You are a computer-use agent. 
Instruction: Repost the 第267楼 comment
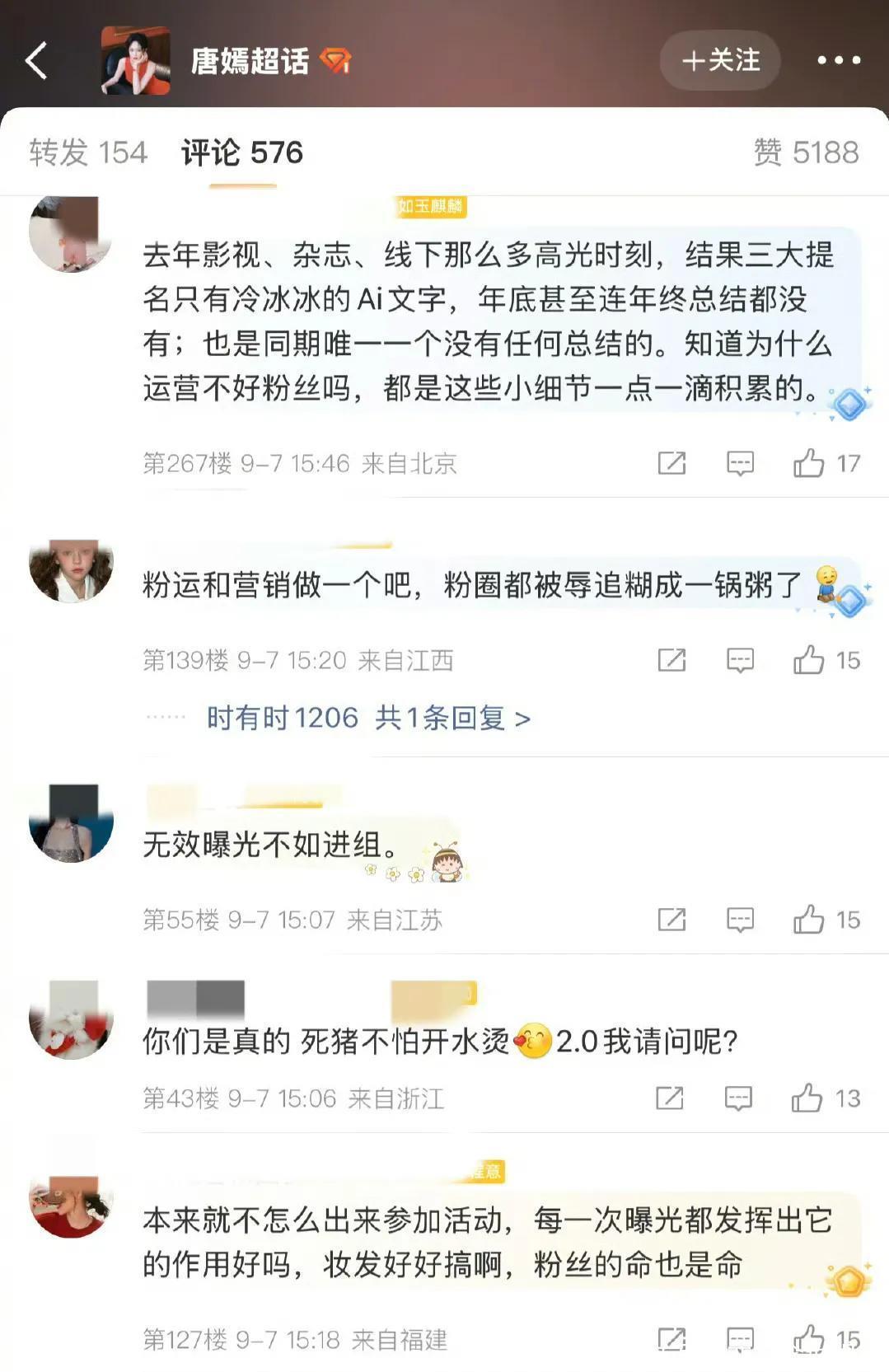(x=671, y=463)
